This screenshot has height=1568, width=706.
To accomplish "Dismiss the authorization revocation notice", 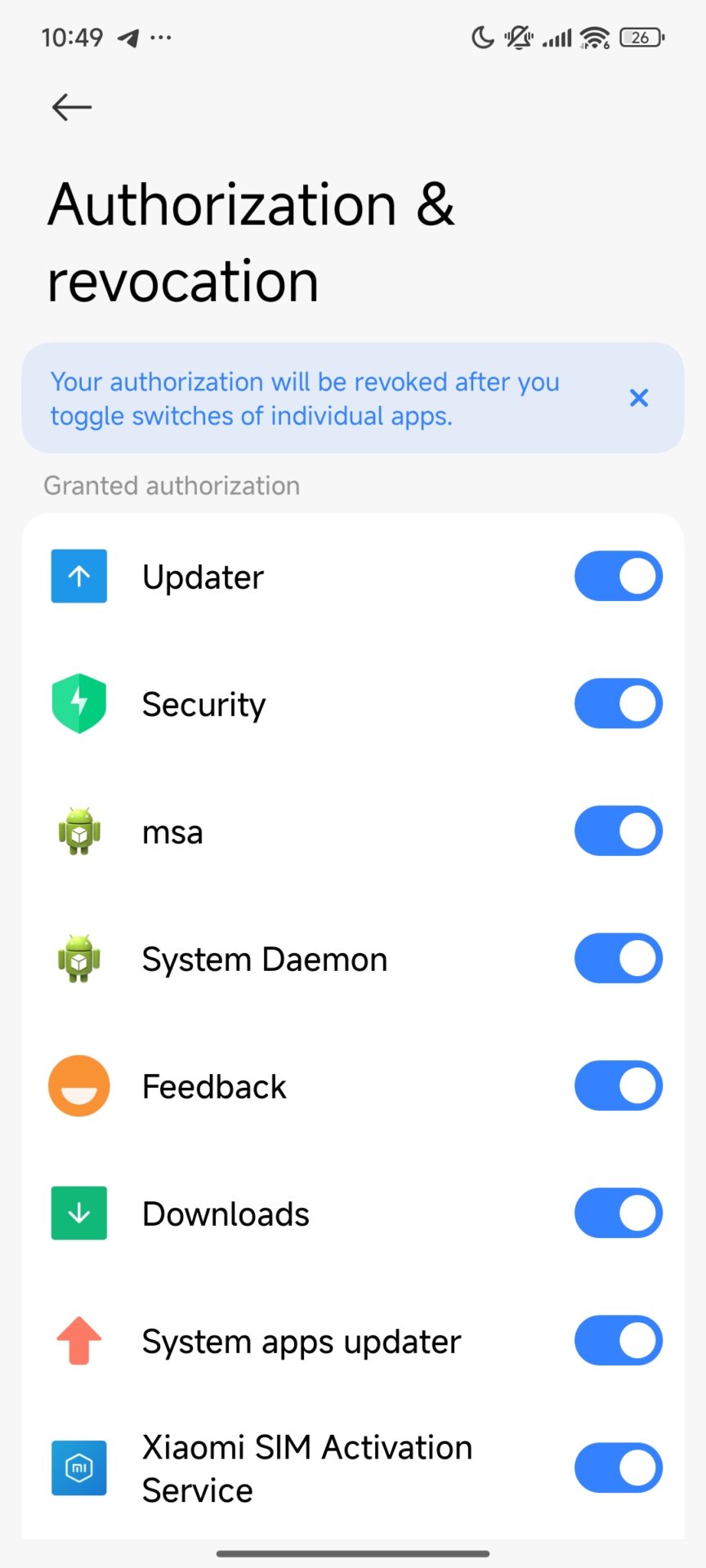I will 638,398.
